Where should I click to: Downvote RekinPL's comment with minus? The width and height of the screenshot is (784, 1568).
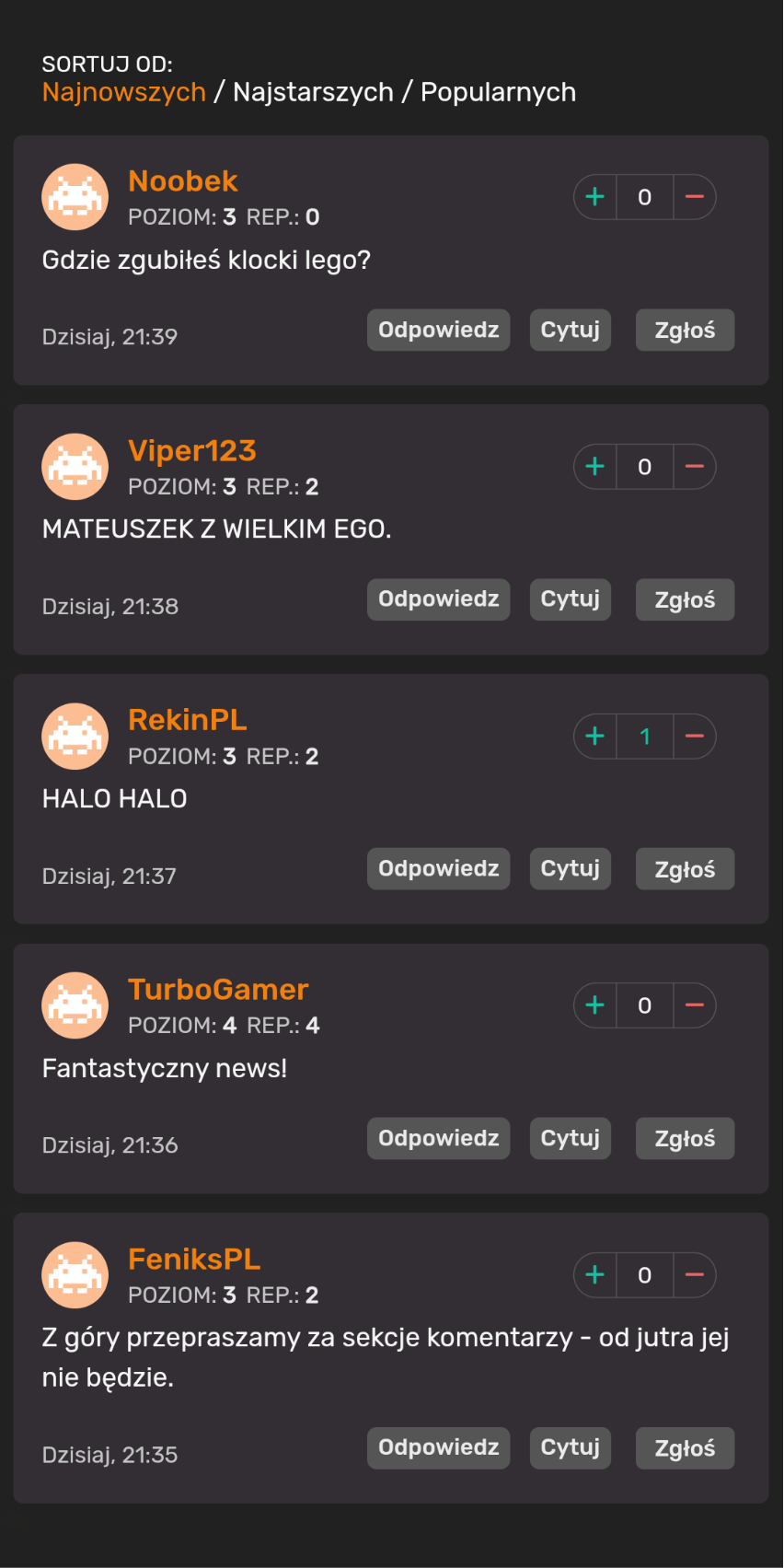click(695, 737)
